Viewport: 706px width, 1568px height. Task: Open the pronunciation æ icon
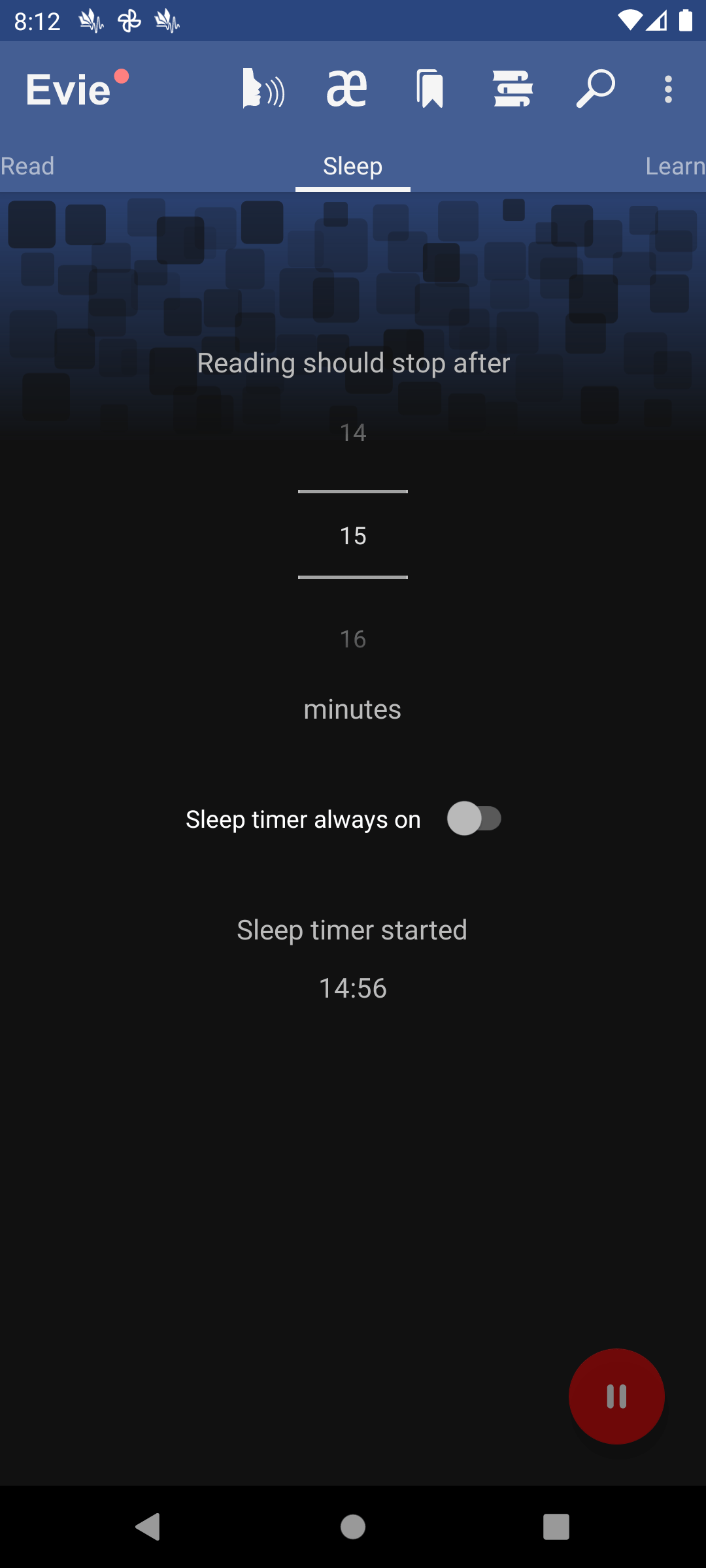pos(346,89)
